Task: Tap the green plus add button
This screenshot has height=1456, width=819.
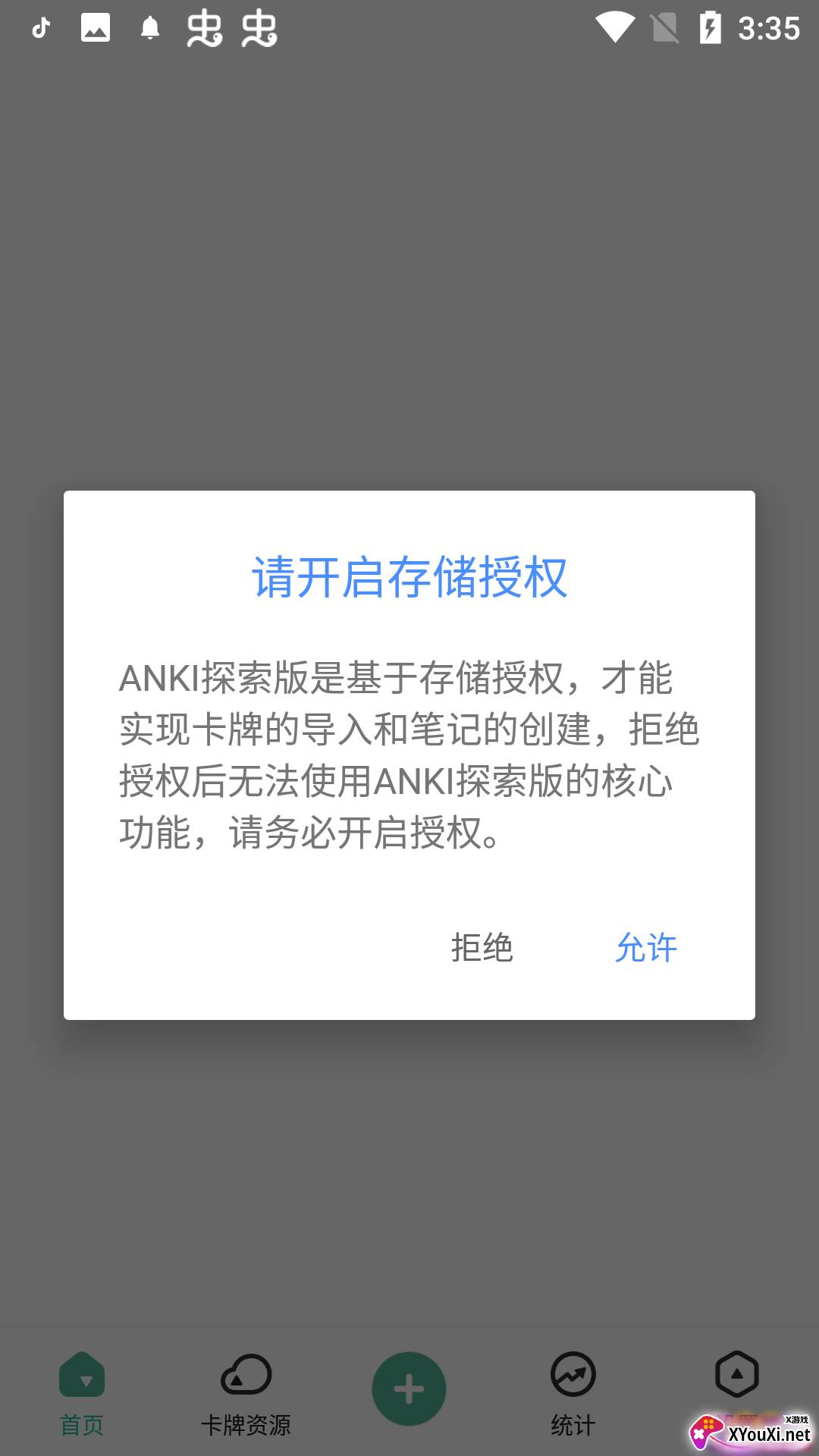Action: click(x=409, y=1389)
